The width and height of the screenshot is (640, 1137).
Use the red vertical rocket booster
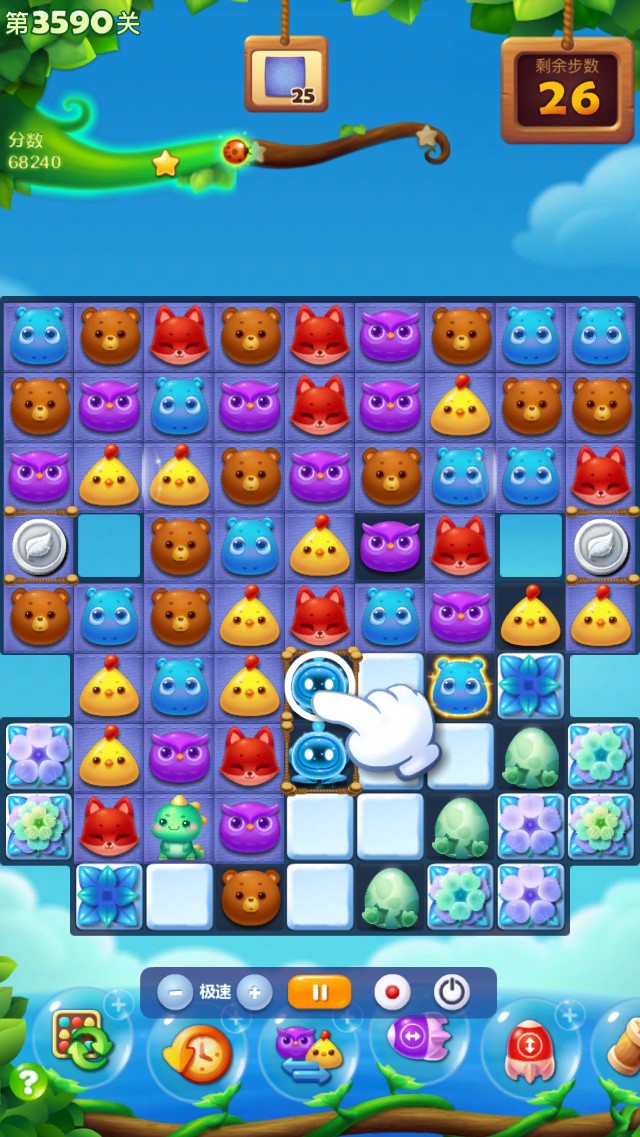tap(530, 1050)
